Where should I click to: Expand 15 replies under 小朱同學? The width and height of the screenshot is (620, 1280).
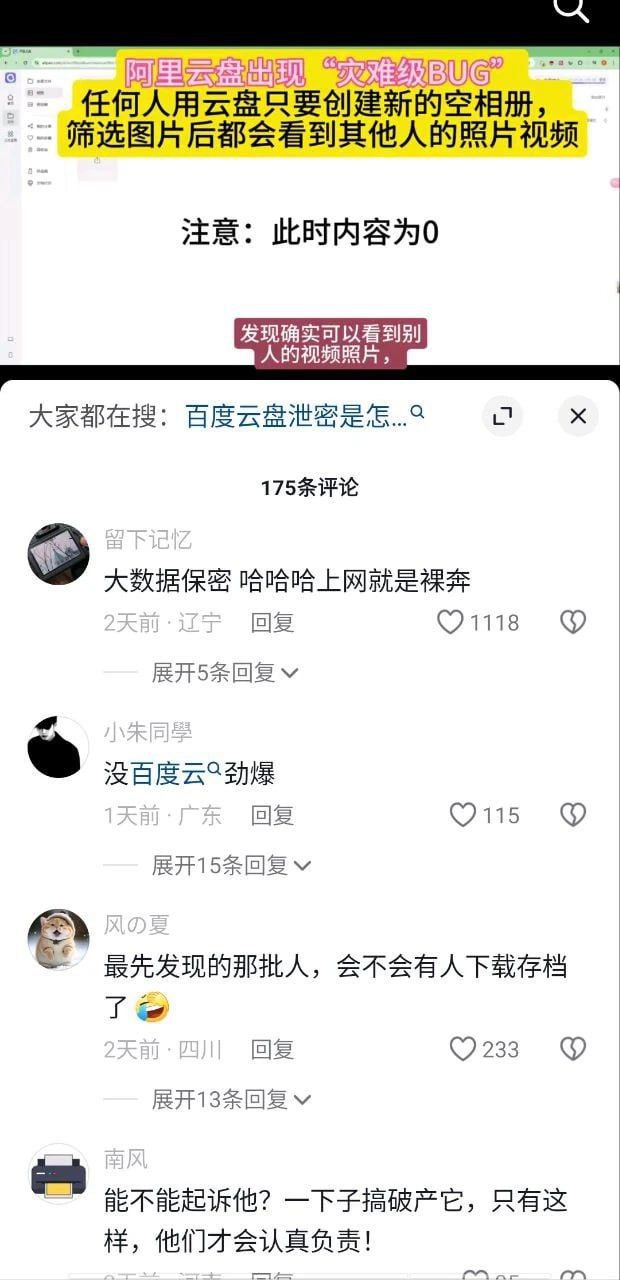click(231, 865)
